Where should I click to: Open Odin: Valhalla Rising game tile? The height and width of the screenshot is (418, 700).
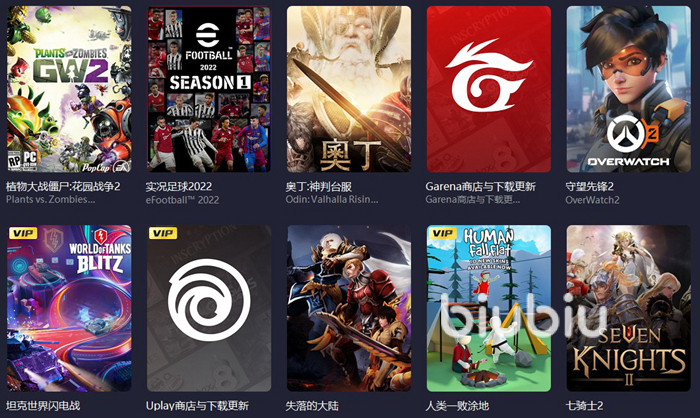pos(348,90)
